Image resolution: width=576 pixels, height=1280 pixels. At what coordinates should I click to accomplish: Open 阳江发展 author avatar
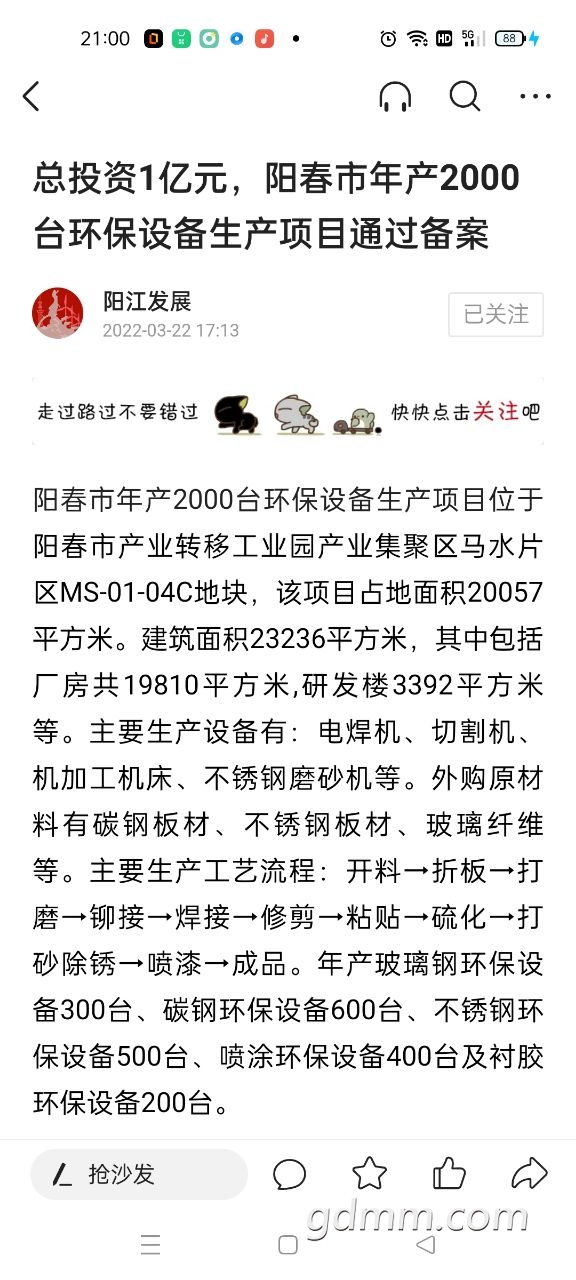click(58, 313)
